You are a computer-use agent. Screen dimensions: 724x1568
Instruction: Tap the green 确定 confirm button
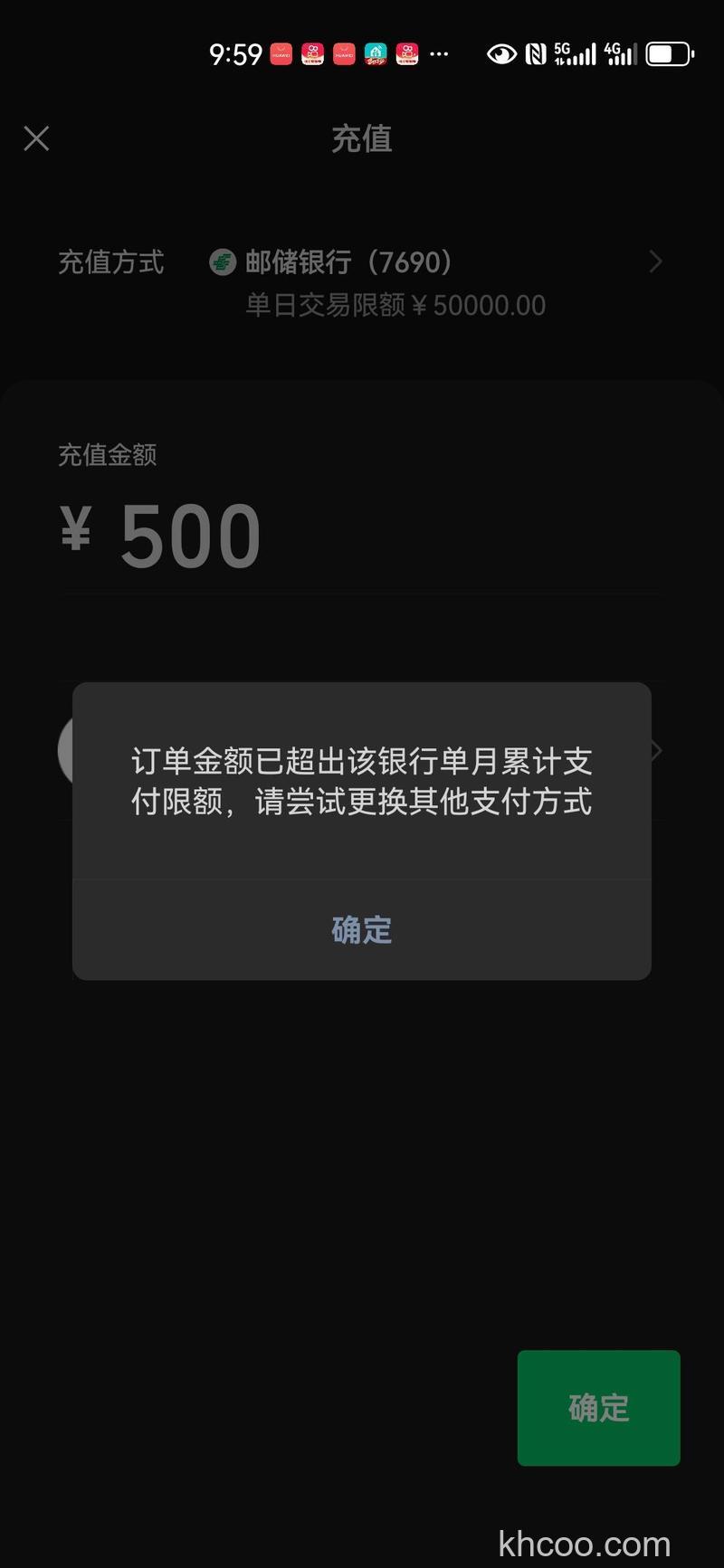[598, 1409]
